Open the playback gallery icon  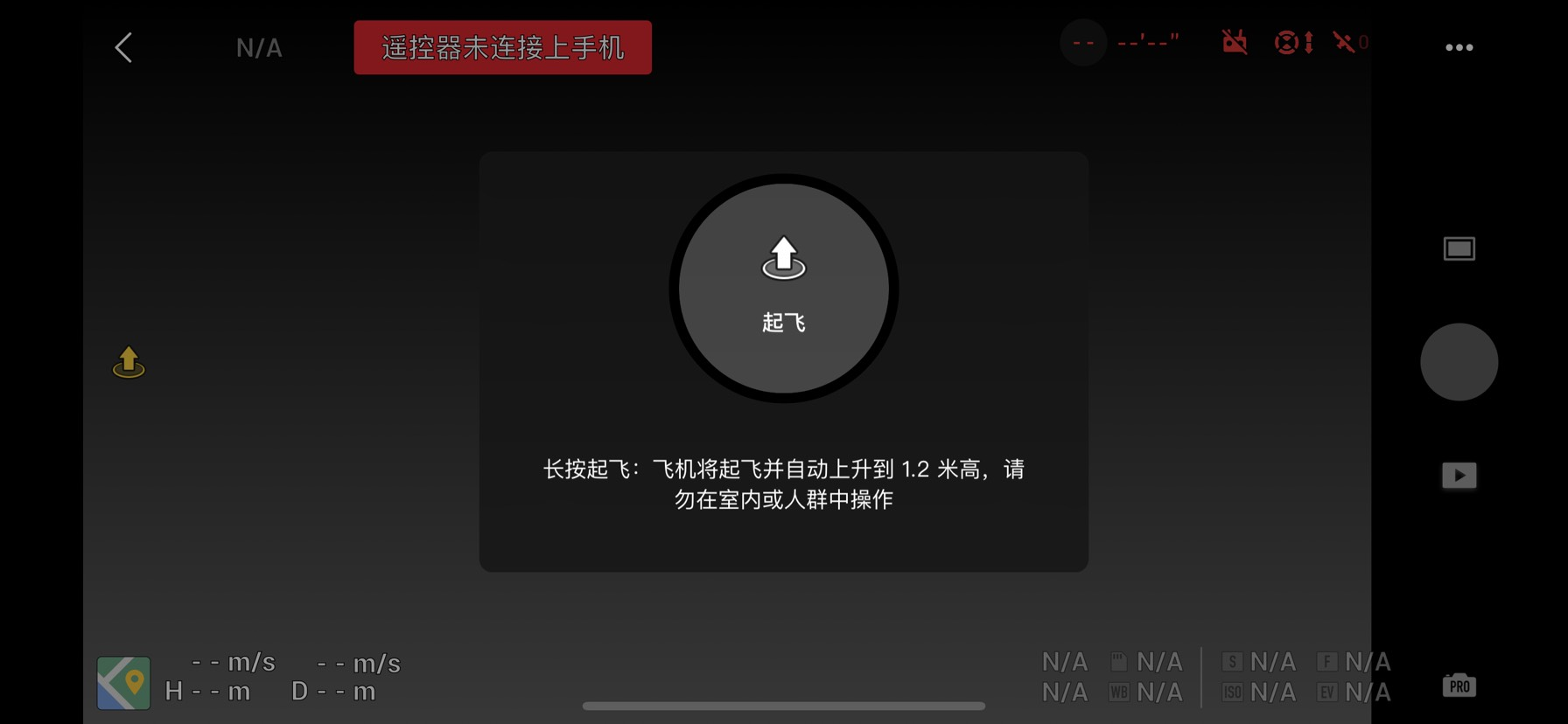click(1459, 476)
